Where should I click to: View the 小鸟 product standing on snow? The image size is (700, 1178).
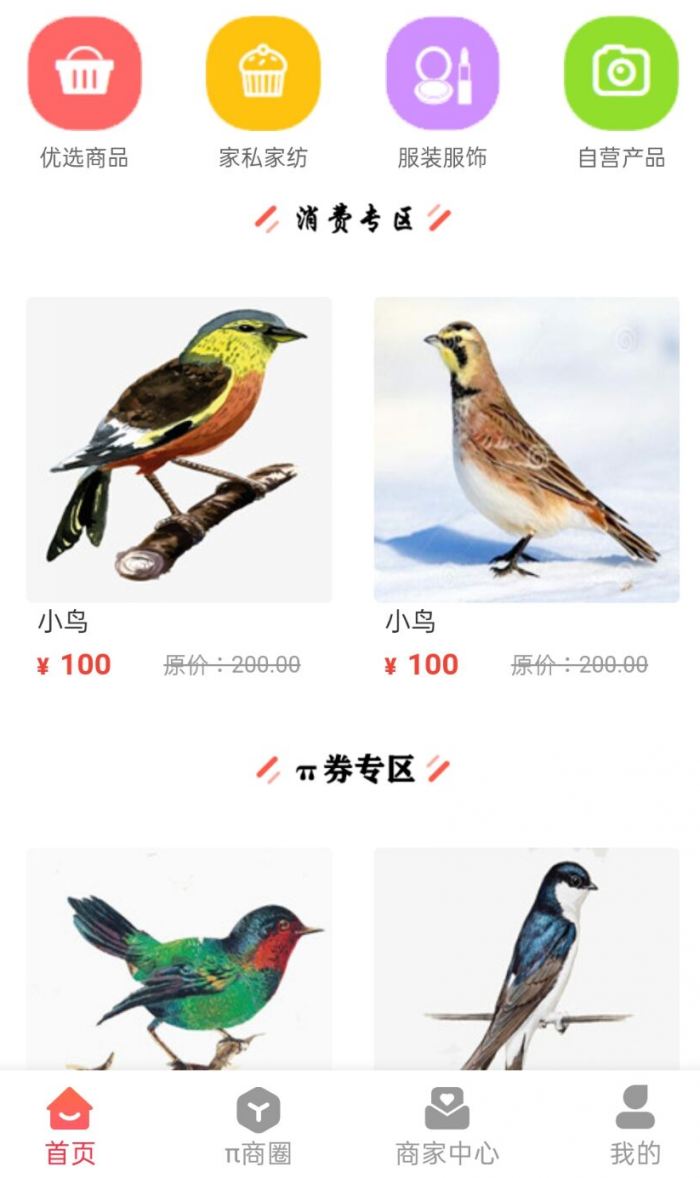coord(527,450)
